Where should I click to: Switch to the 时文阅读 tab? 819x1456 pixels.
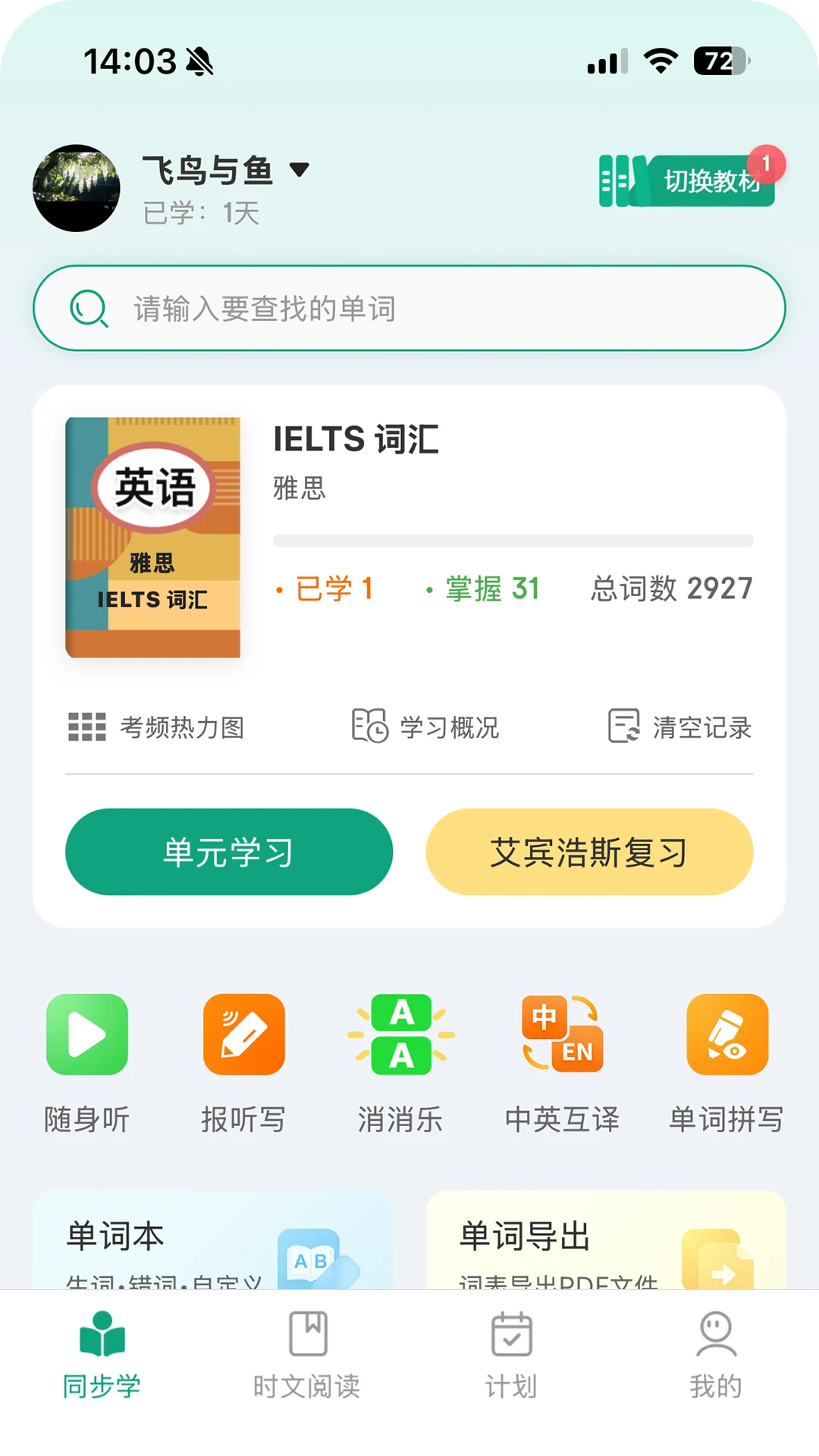307,1354
